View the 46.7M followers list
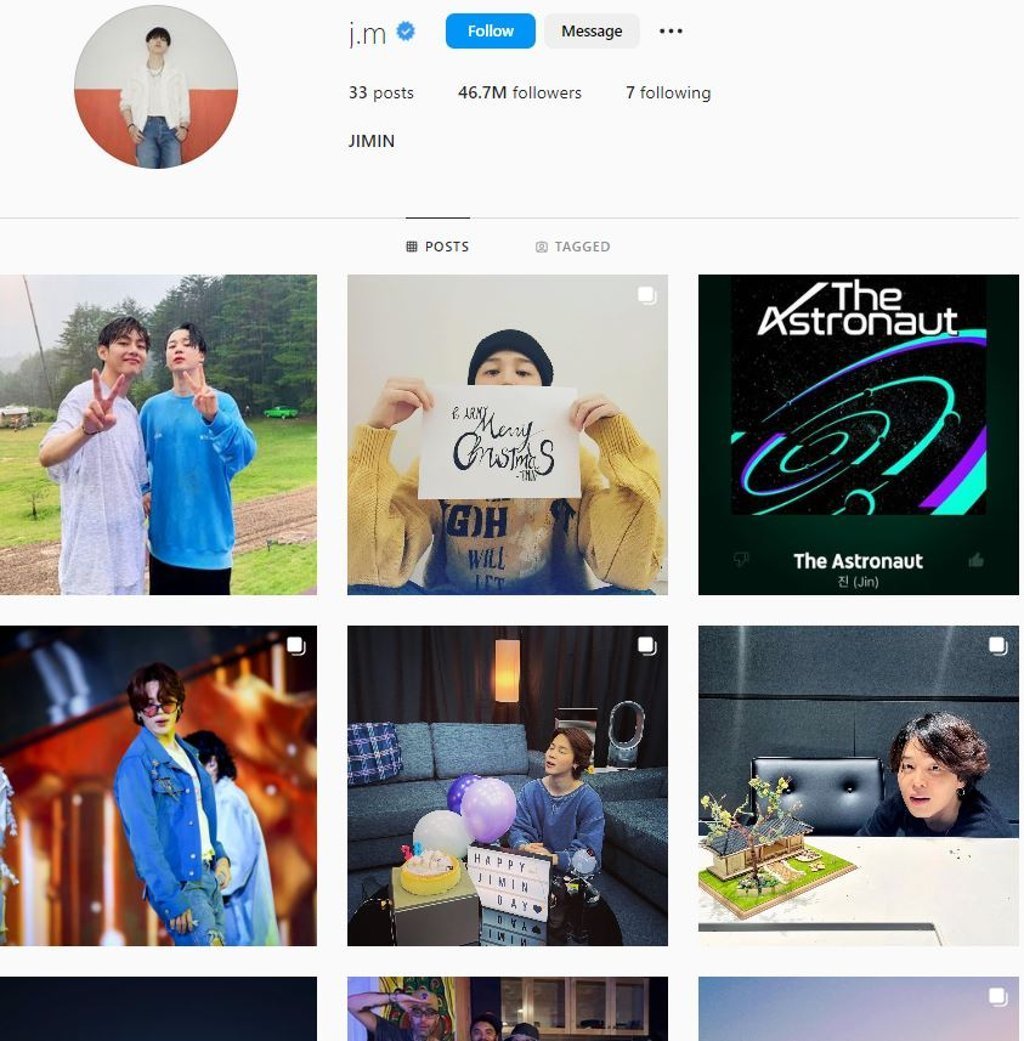The height and width of the screenshot is (1041, 1024). pyautogui.click(x=519, y=93)
